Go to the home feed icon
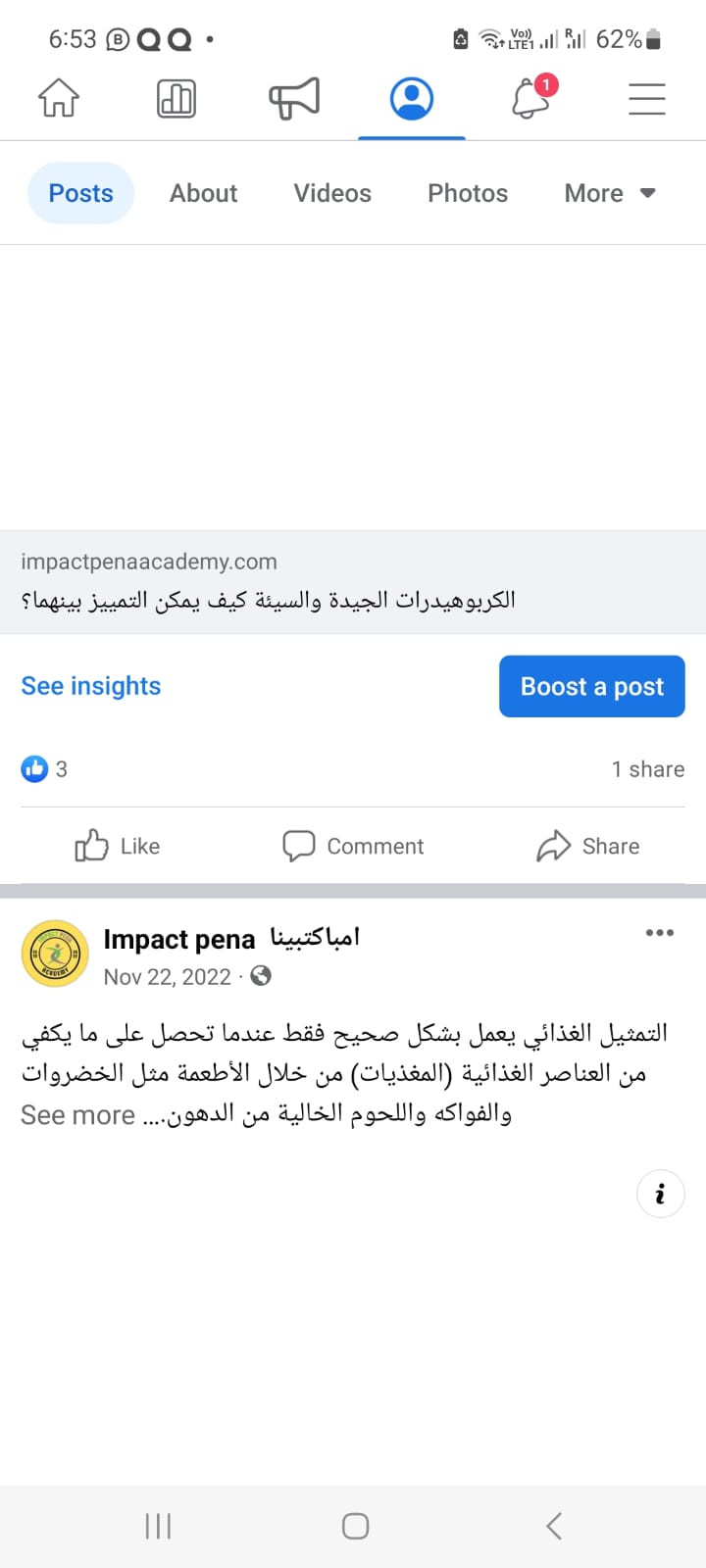 (x=59, y=98)
